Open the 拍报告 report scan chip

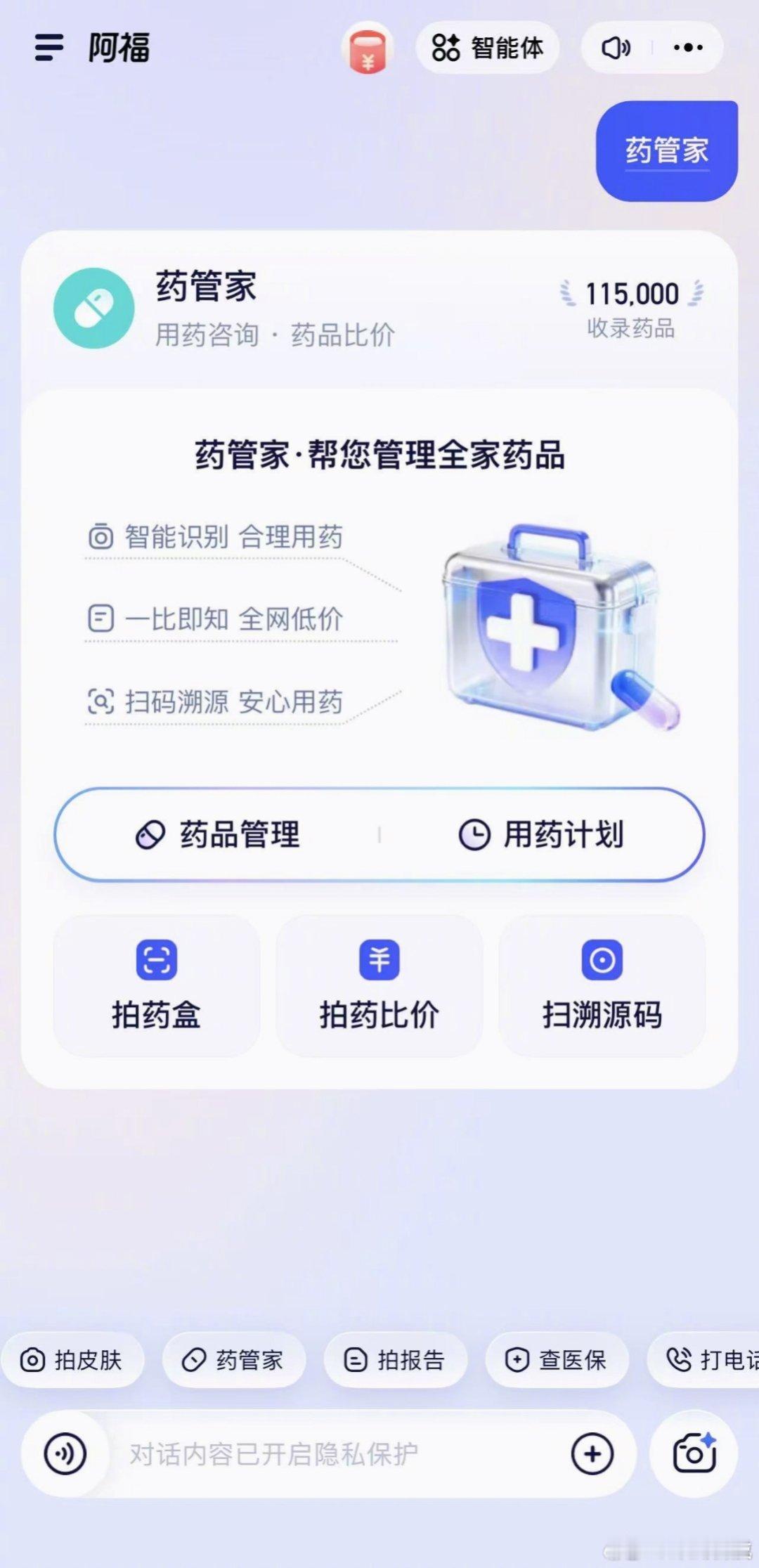click(396, 1359)
